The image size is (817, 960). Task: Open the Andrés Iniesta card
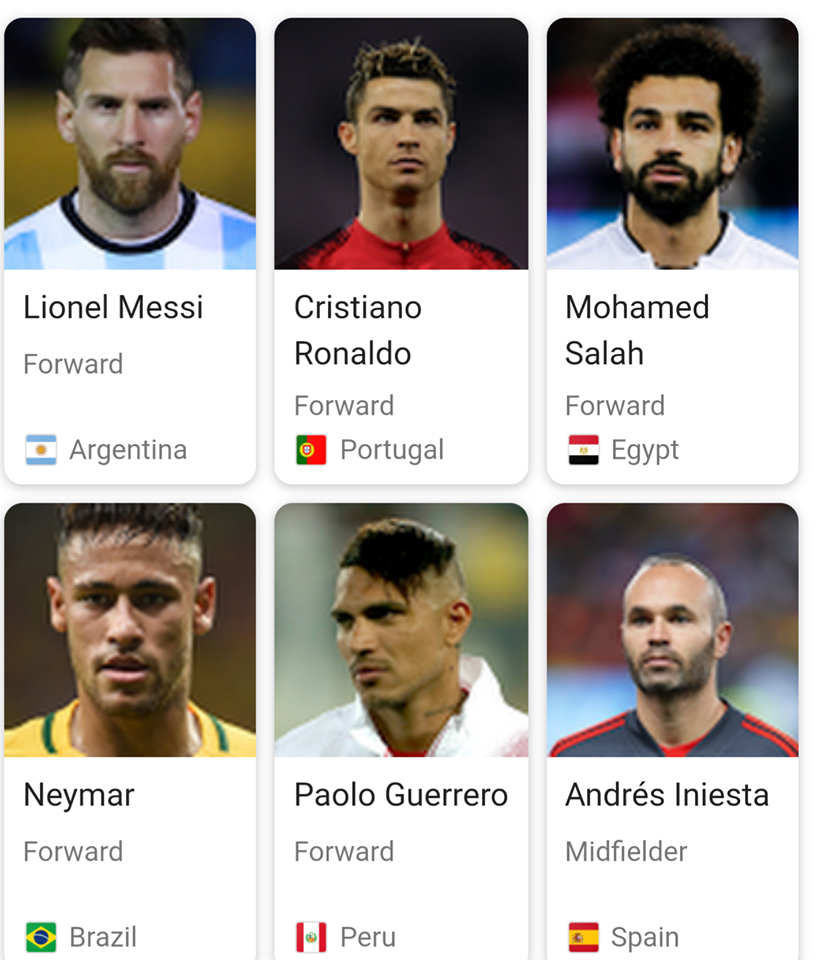click(672, 730)
